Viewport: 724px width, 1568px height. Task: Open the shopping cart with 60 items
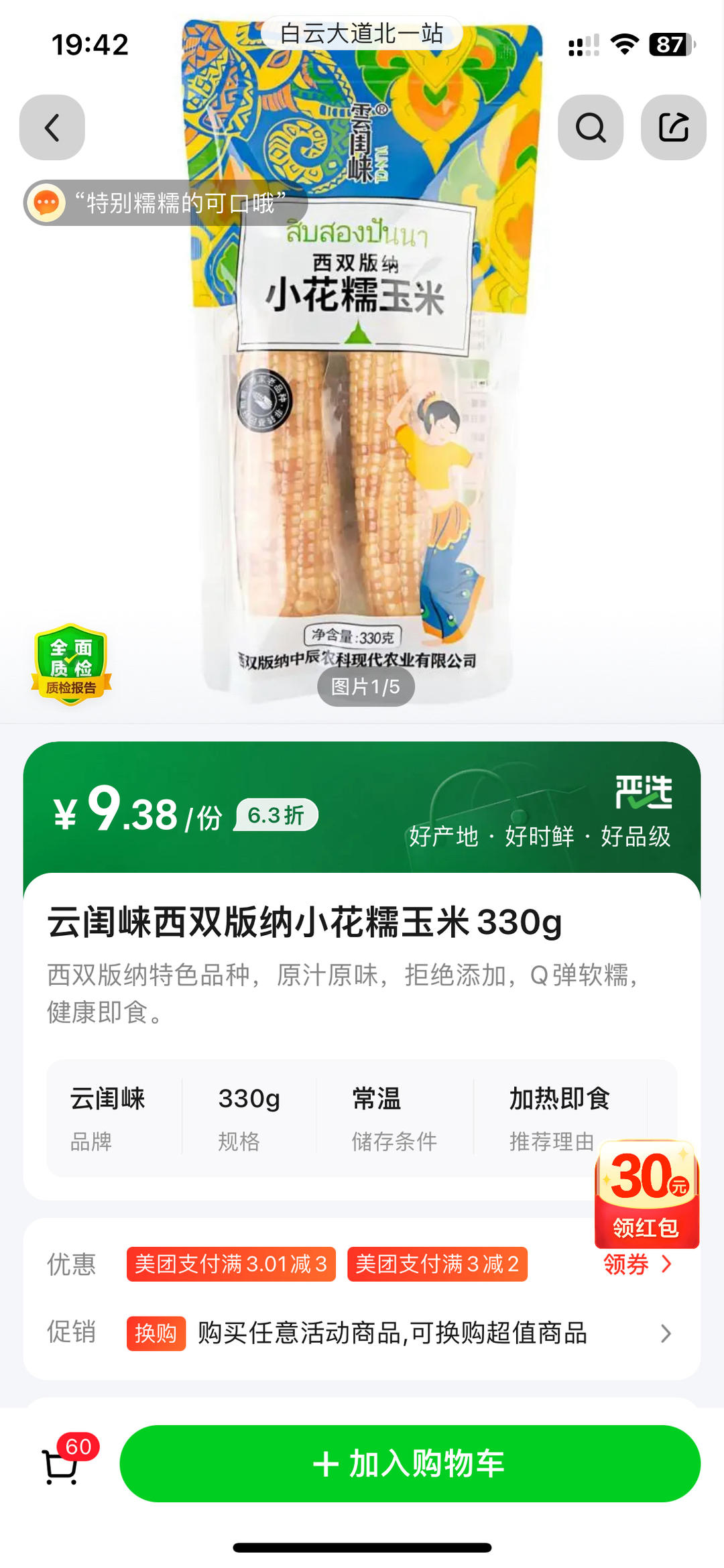click(62, 1465)
